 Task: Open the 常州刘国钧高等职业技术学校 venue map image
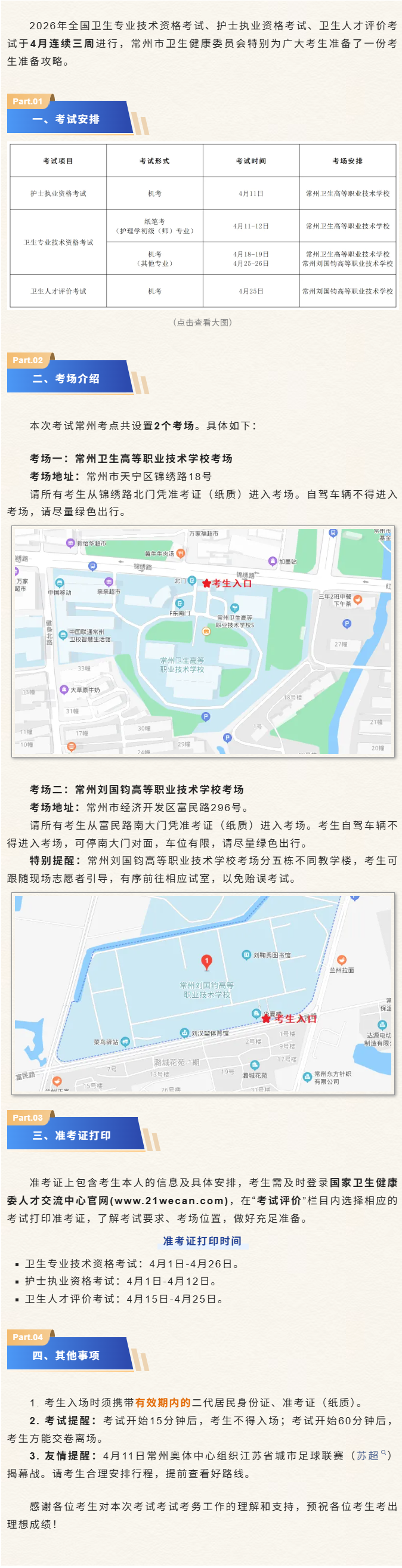pyautogui.click(x=203, y=993)
